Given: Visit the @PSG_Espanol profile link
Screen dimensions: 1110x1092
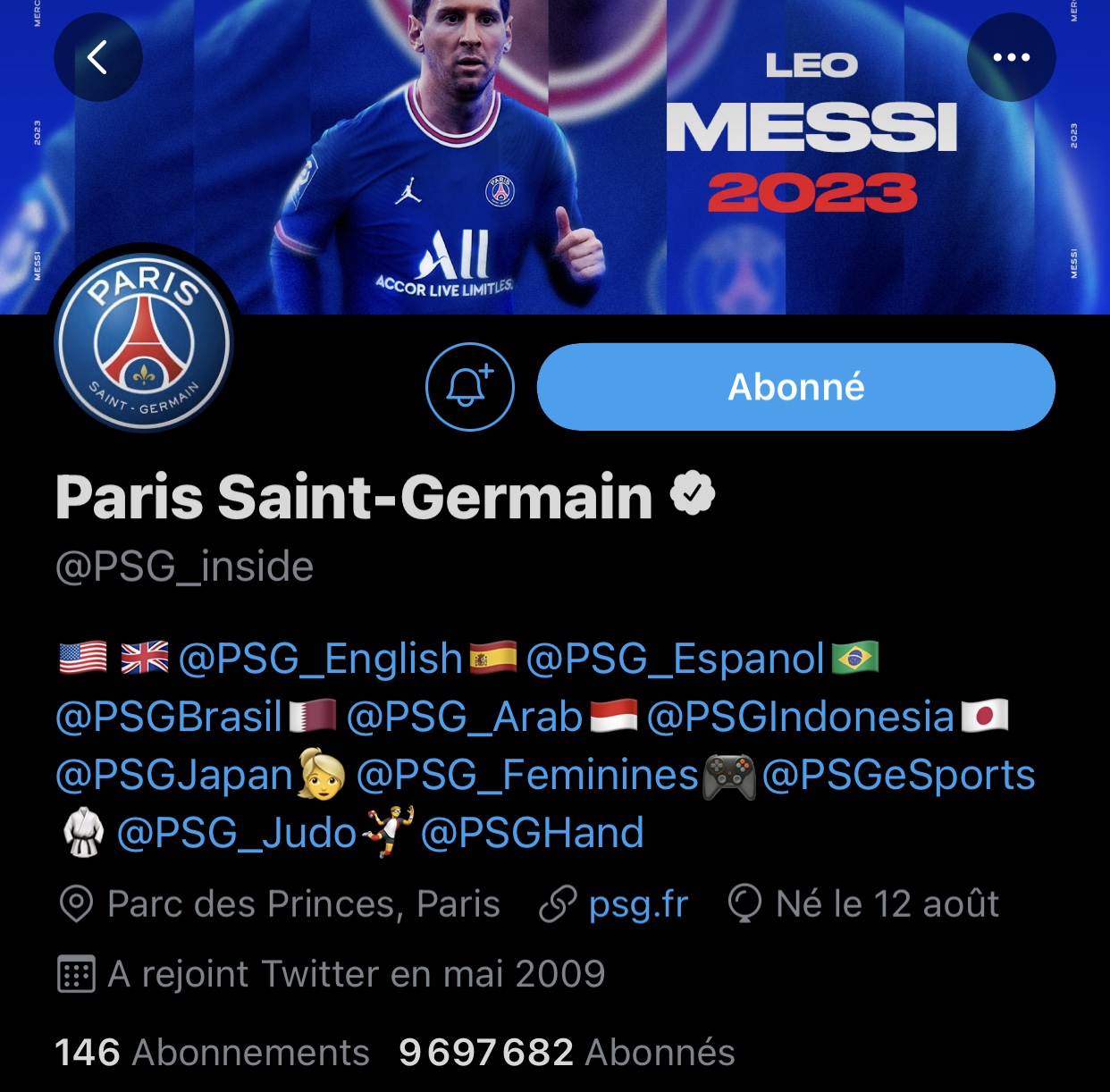Looking at the screenshot, I should click(x=675, y=659).
